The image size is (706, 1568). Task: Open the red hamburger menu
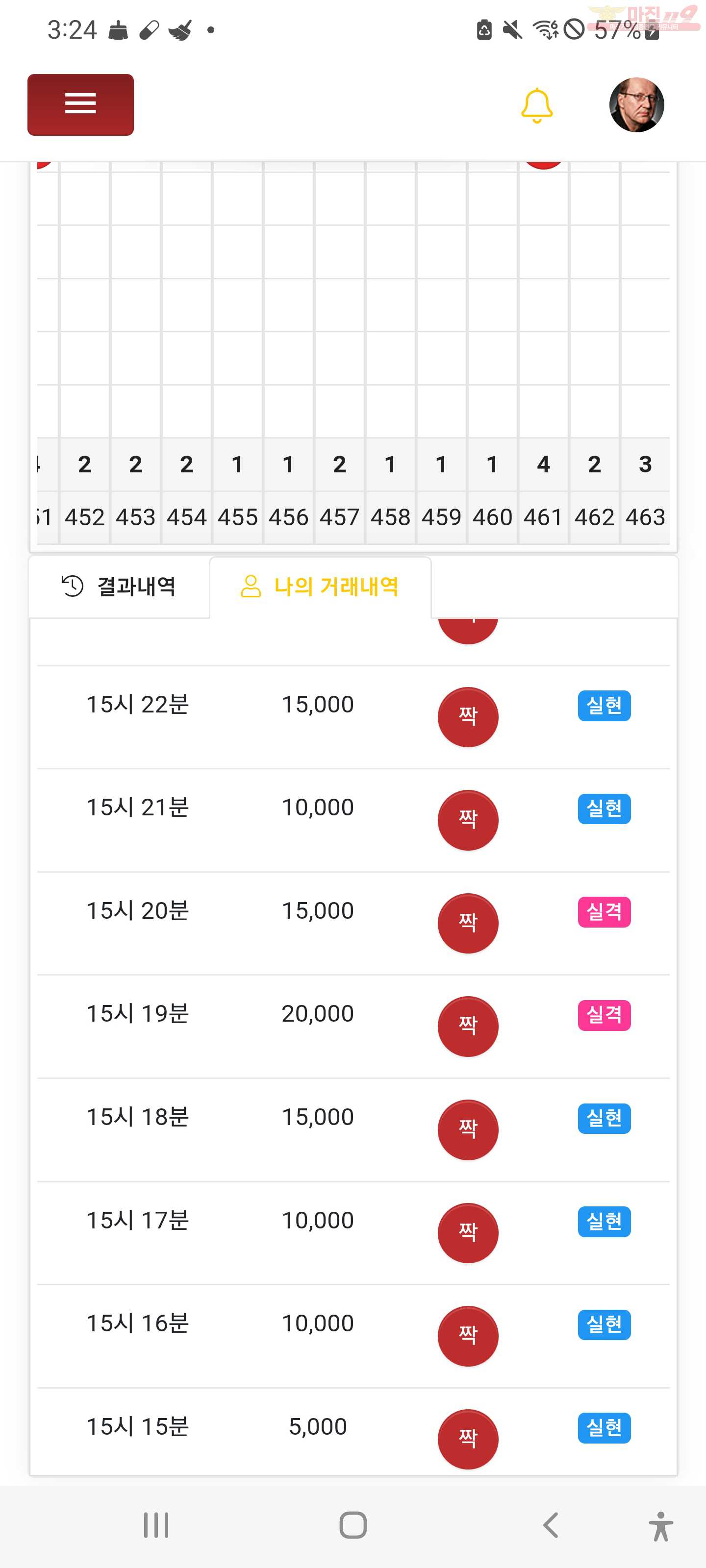[x=80, y=104]
